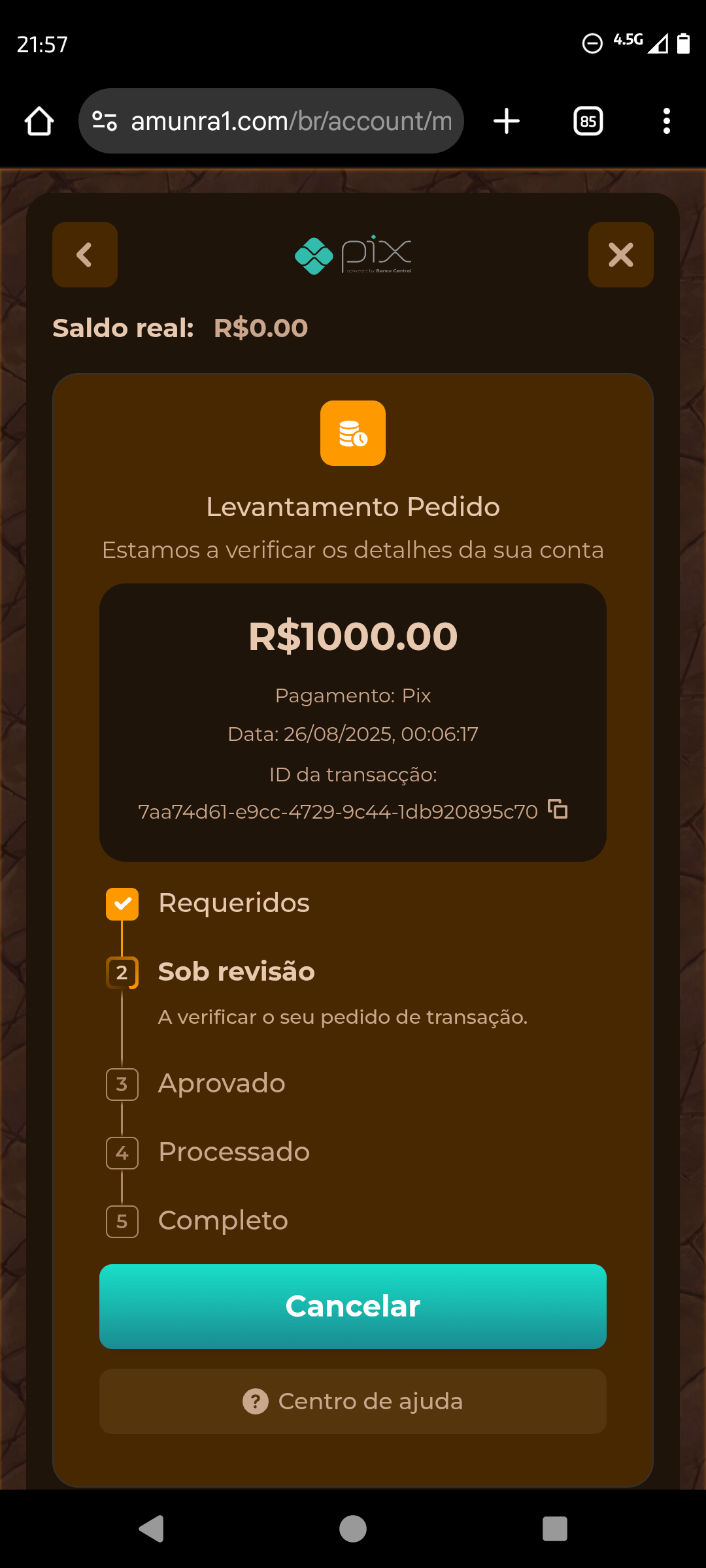Viewport: 706px width, 1568px height.
Task: Copy the transaction ID
Action: coord(558,809)
